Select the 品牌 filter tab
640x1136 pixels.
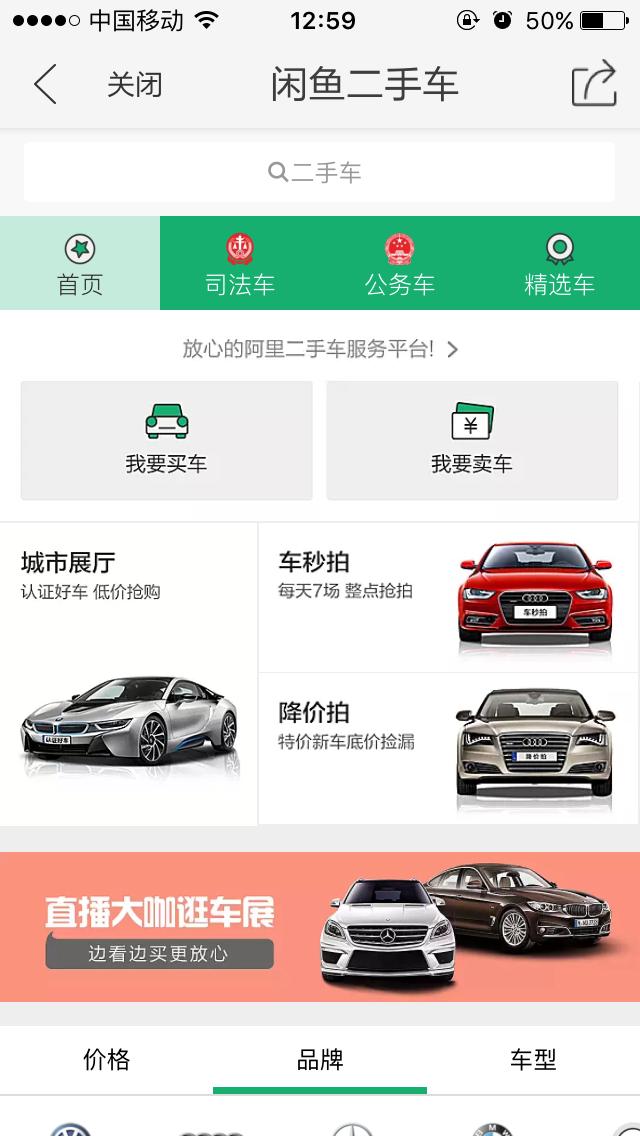(x=320, y=1060)
